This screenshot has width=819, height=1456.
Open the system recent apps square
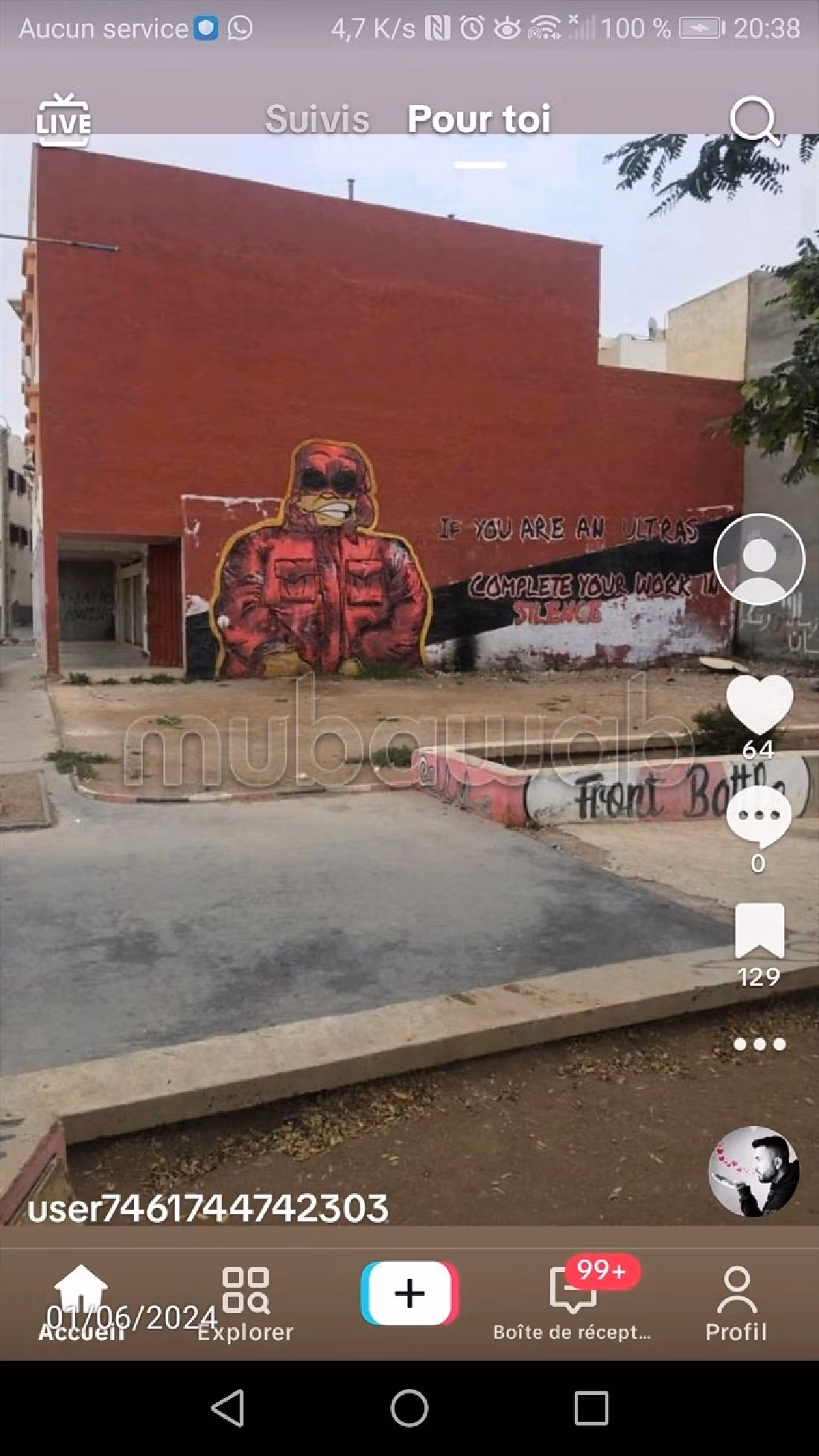coord(591,1408)
